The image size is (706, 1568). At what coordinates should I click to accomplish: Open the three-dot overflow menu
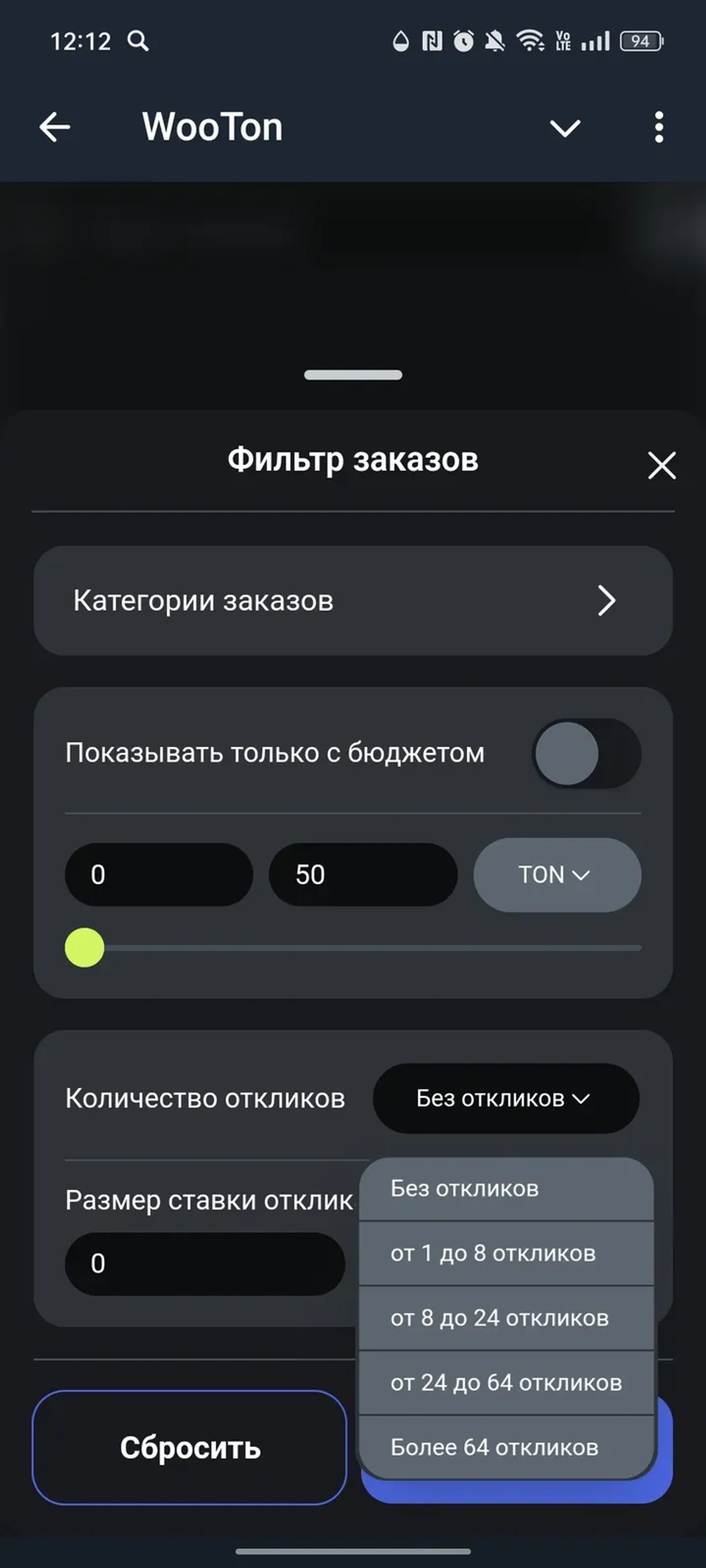coord(658,127)
